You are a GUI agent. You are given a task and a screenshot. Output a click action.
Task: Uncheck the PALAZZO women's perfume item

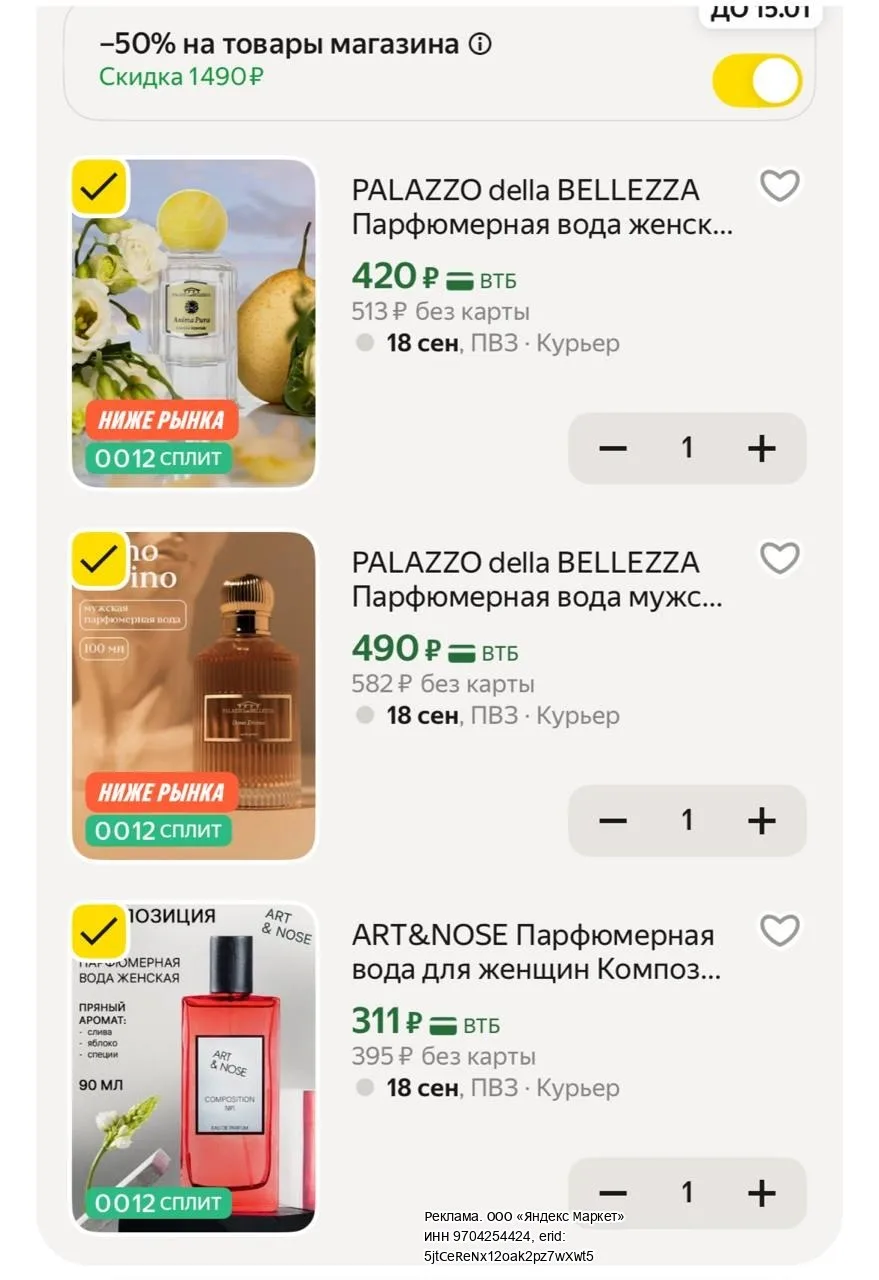98,187
